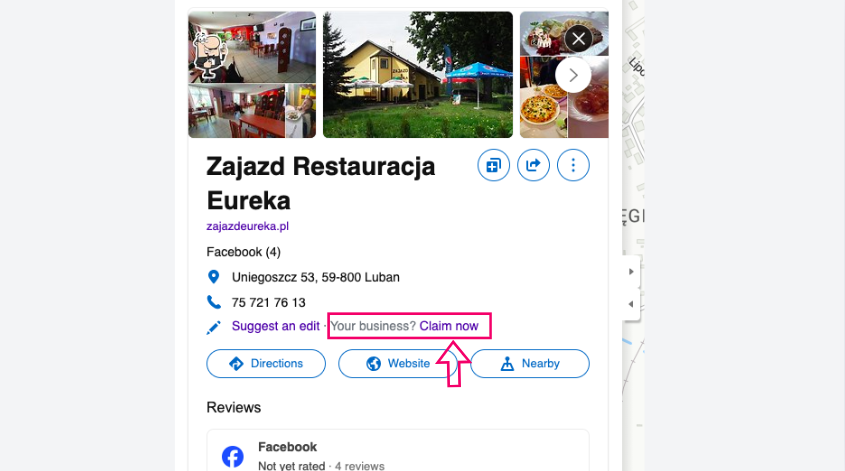This screenshot has width=845, height=471.
Task: Expand the map panel arrow
Action: coord(631,271)
